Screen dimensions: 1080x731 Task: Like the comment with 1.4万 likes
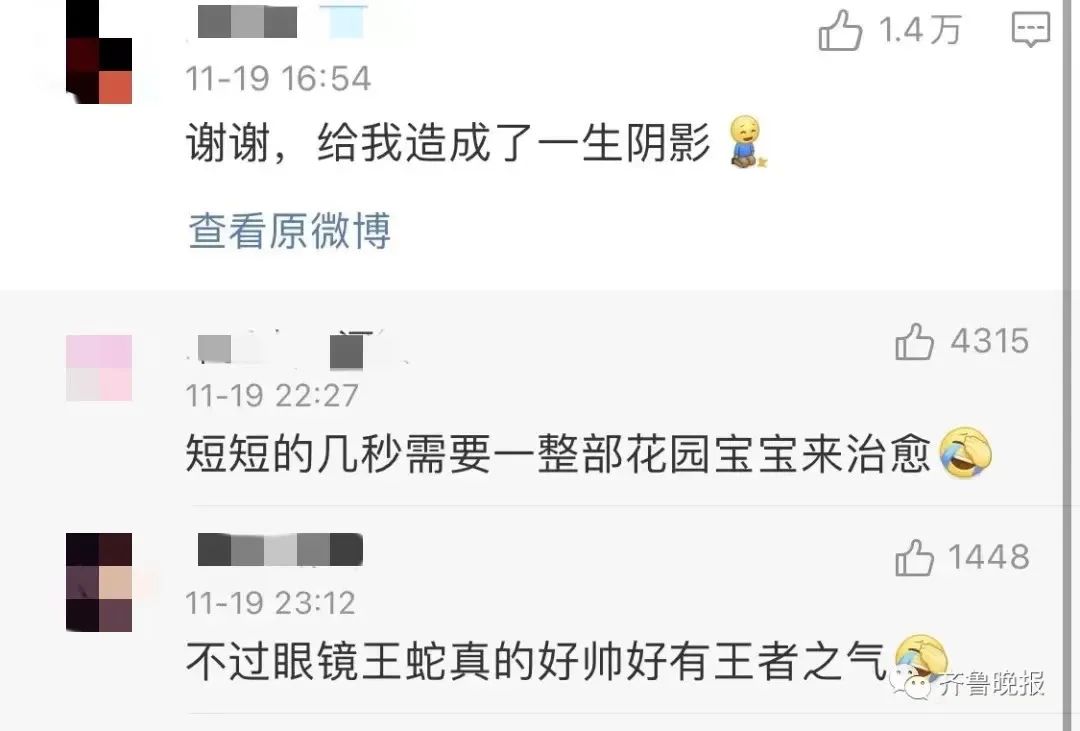point(840,33)
